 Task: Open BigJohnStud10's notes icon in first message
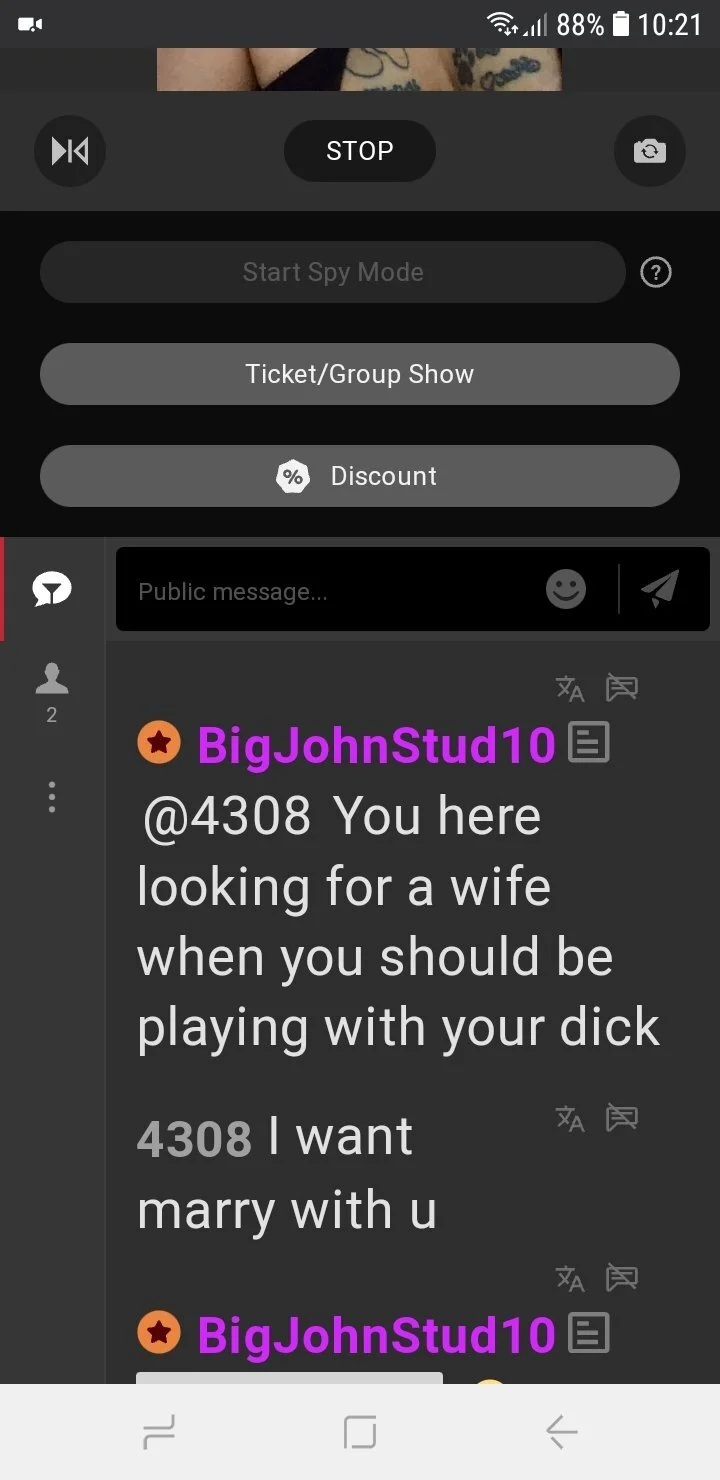588,744
